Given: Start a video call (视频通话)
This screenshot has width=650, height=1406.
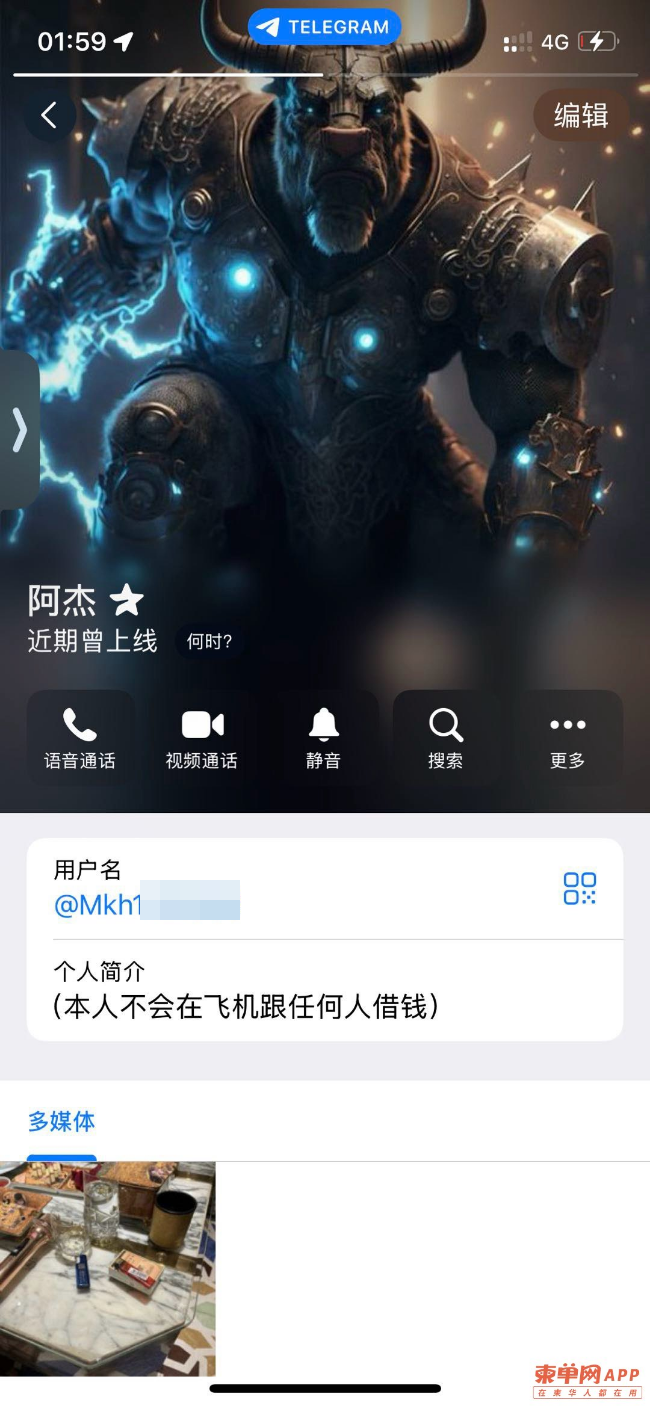Looking at the screenshot, I should click(x=202, y=740).
